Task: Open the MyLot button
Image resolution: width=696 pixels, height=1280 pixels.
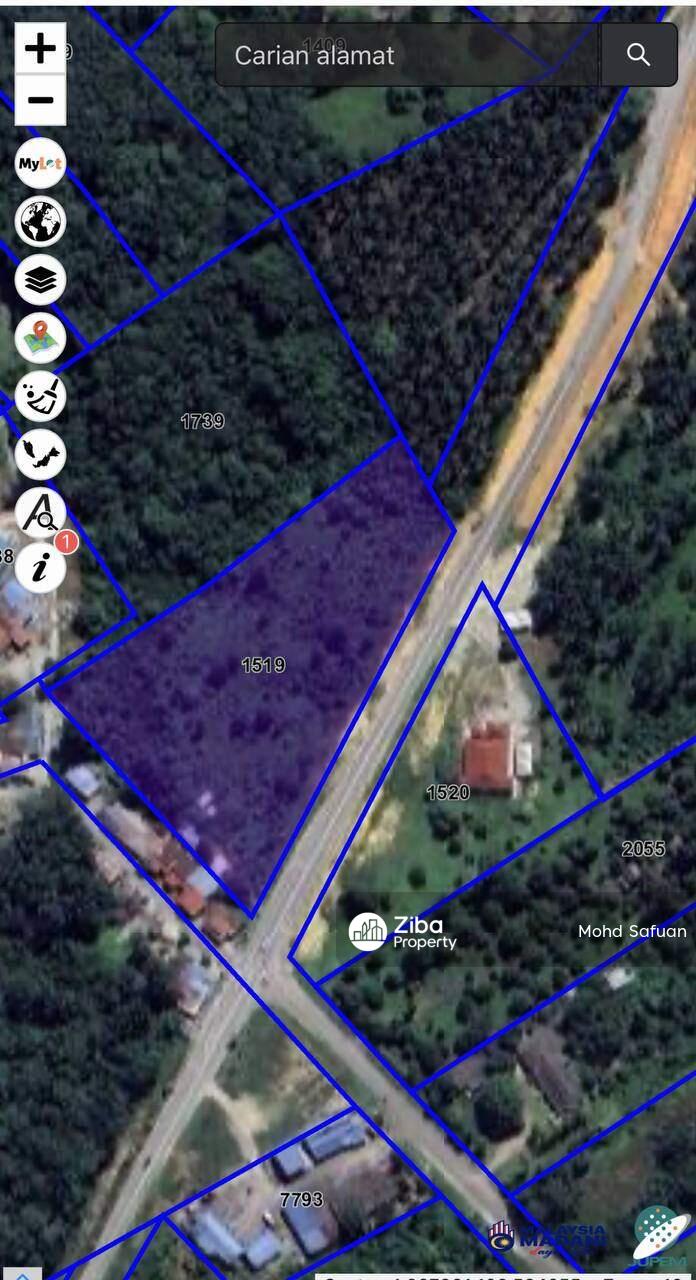Action: [x=41, y=164]
